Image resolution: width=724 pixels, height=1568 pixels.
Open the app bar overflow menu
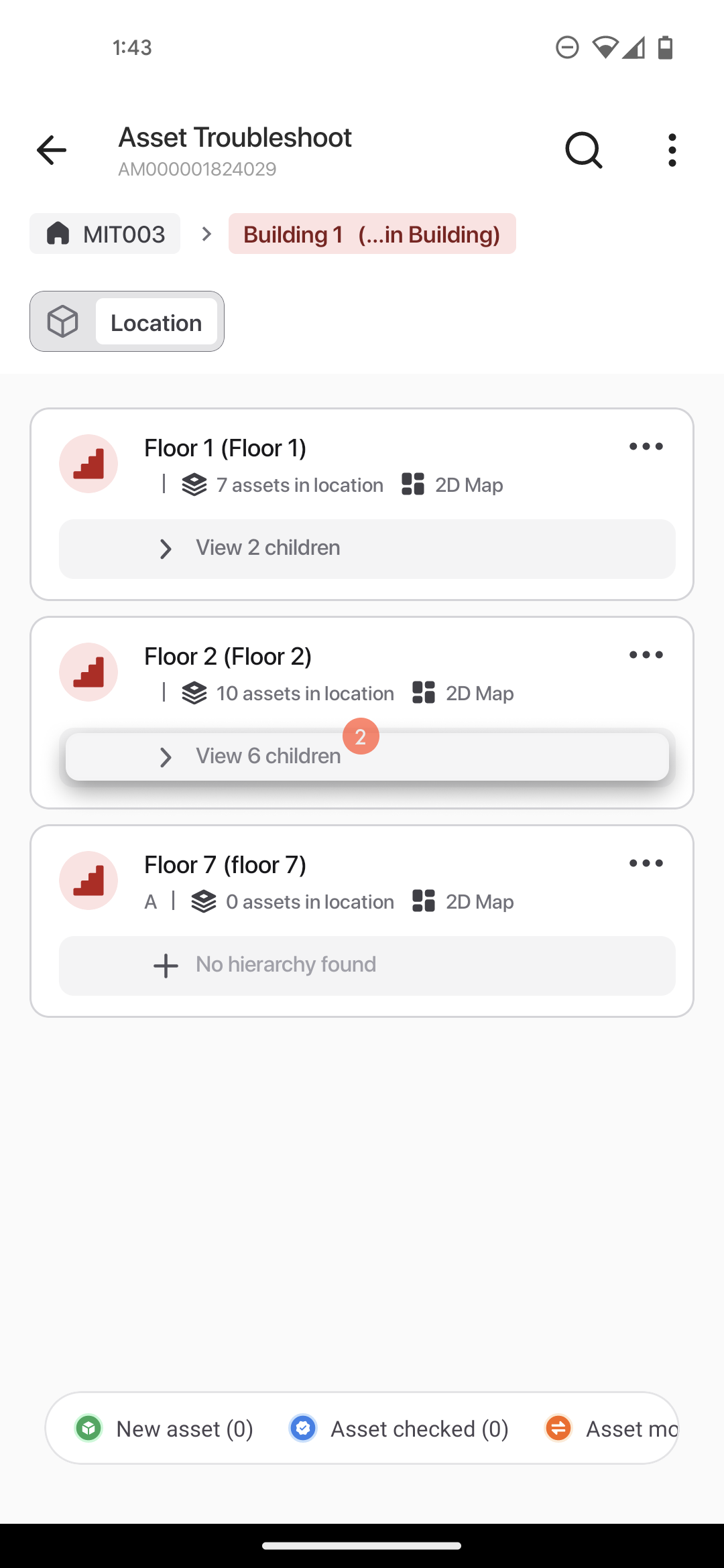coord(672,150)
